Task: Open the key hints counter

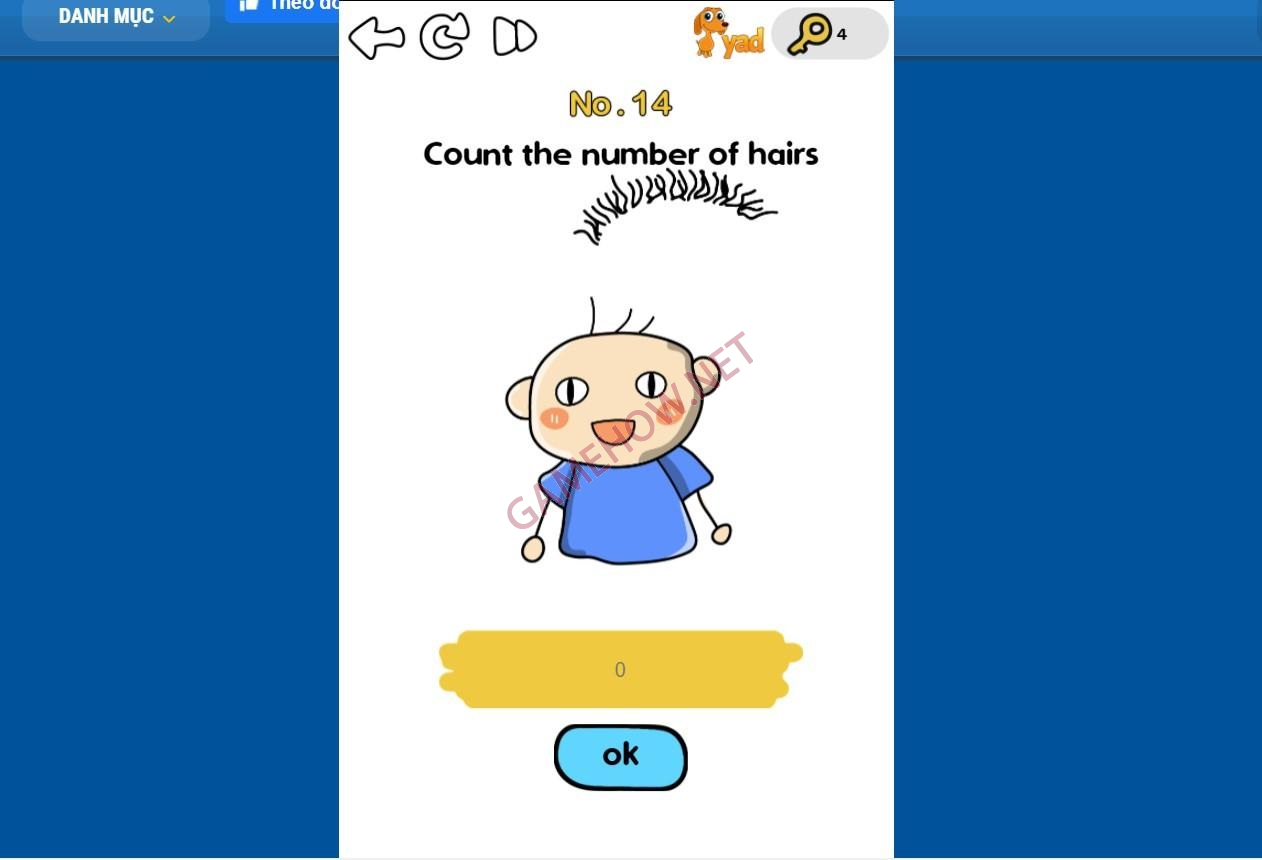Action: [x=829, y=34]
